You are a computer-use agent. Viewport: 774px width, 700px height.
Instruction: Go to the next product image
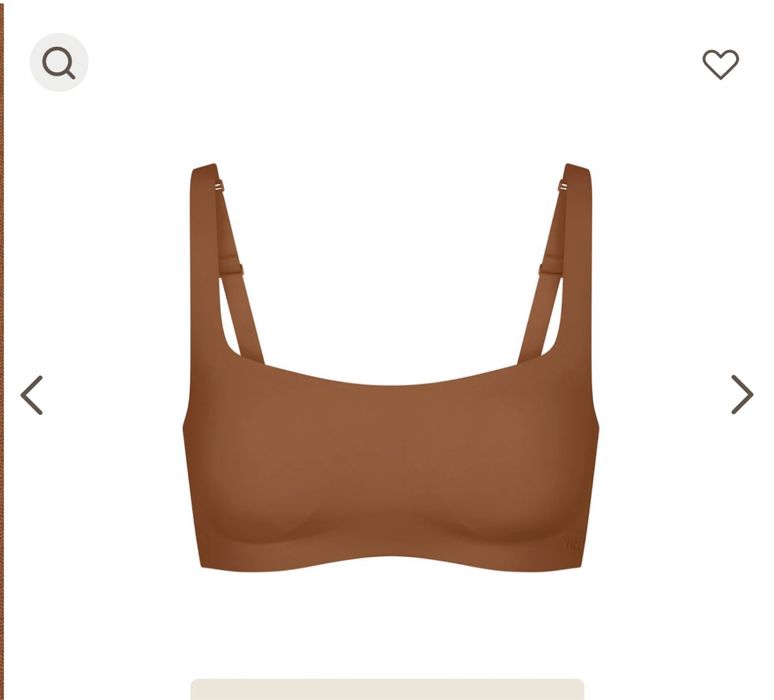(x=741, y=395)
